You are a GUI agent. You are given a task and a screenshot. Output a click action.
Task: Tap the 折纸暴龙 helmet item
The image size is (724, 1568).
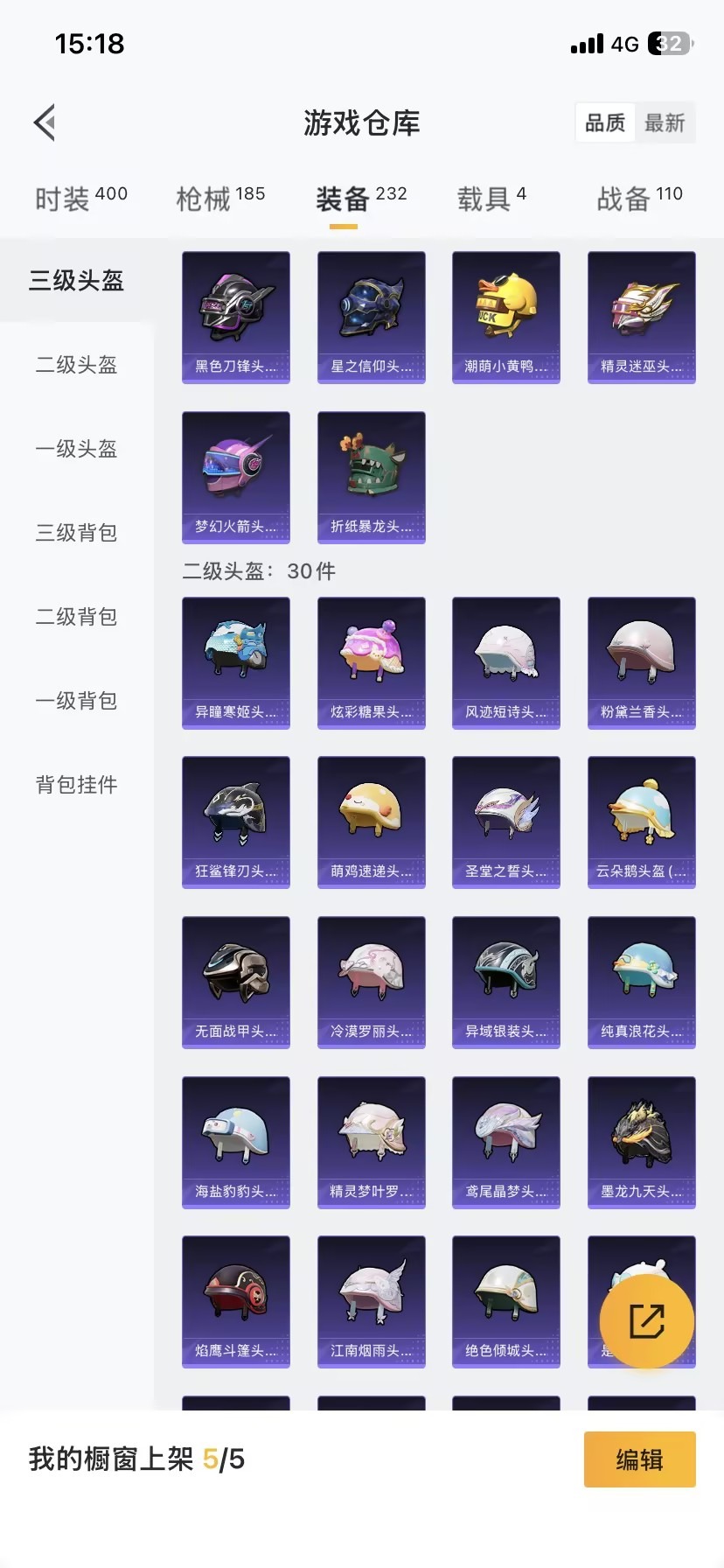click(371, 477)
